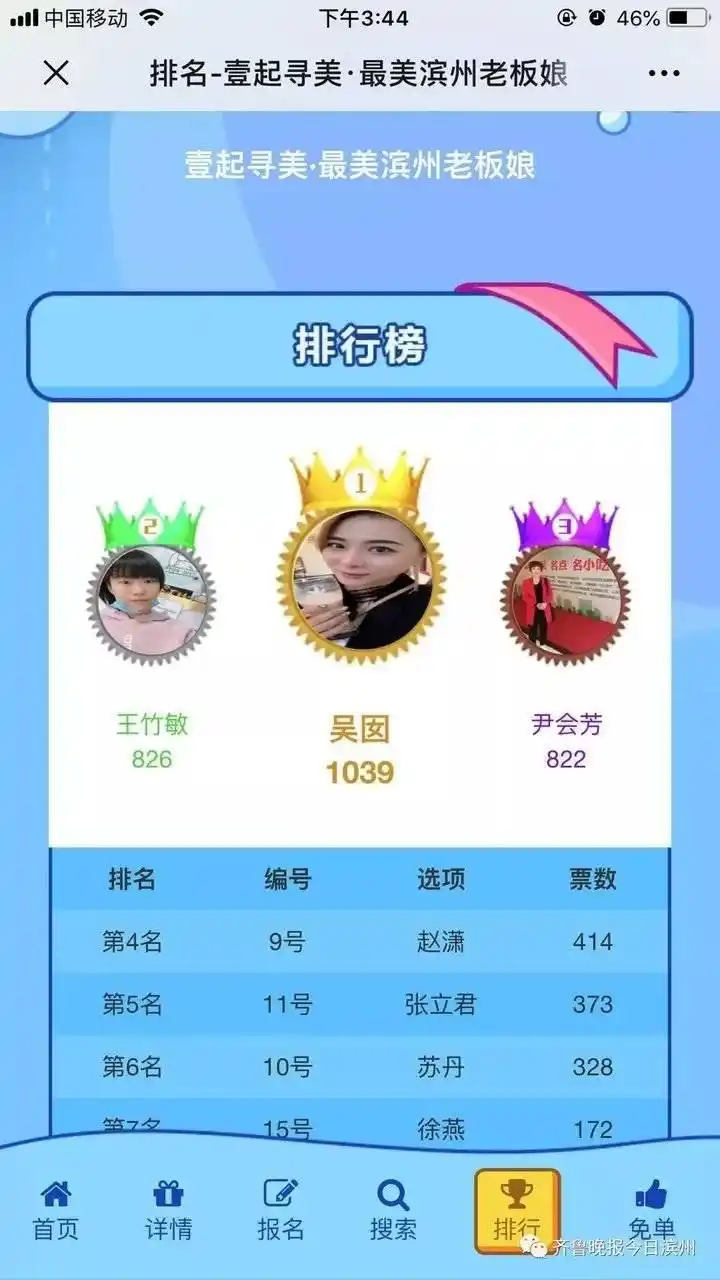Screen dimensions: 720x1280
Task: Open the 详情 details tab
Action: coord(168,1210)
